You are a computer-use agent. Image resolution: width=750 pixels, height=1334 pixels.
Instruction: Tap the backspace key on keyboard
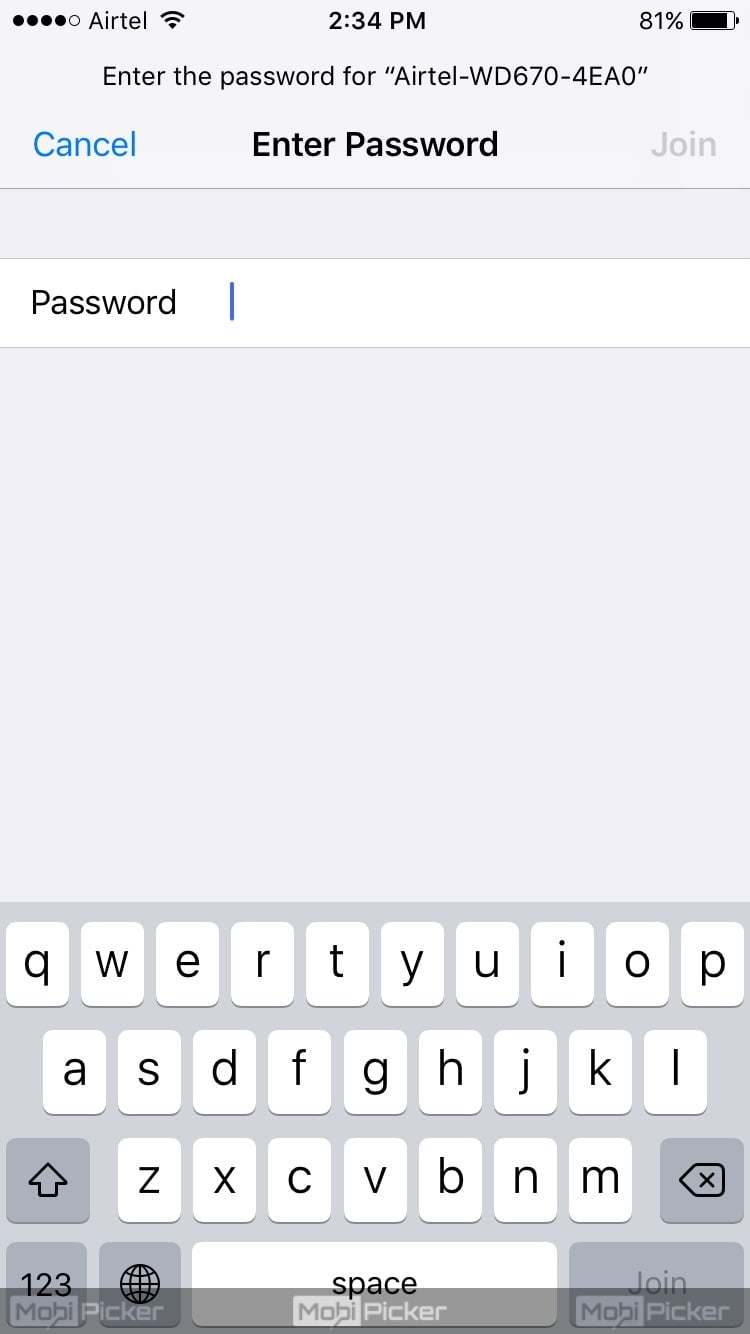coord(702,1180)
